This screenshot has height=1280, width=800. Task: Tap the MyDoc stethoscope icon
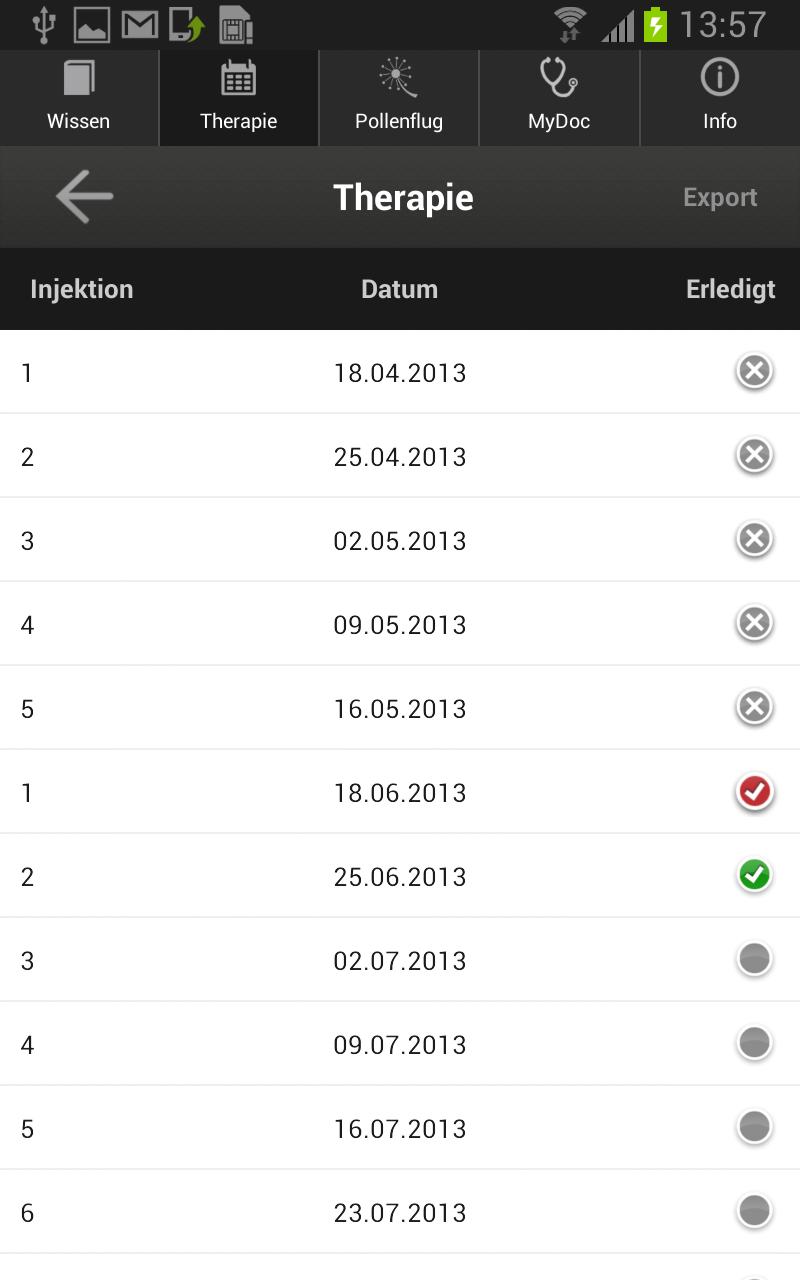pyautogui.click(x=558, y=78)
